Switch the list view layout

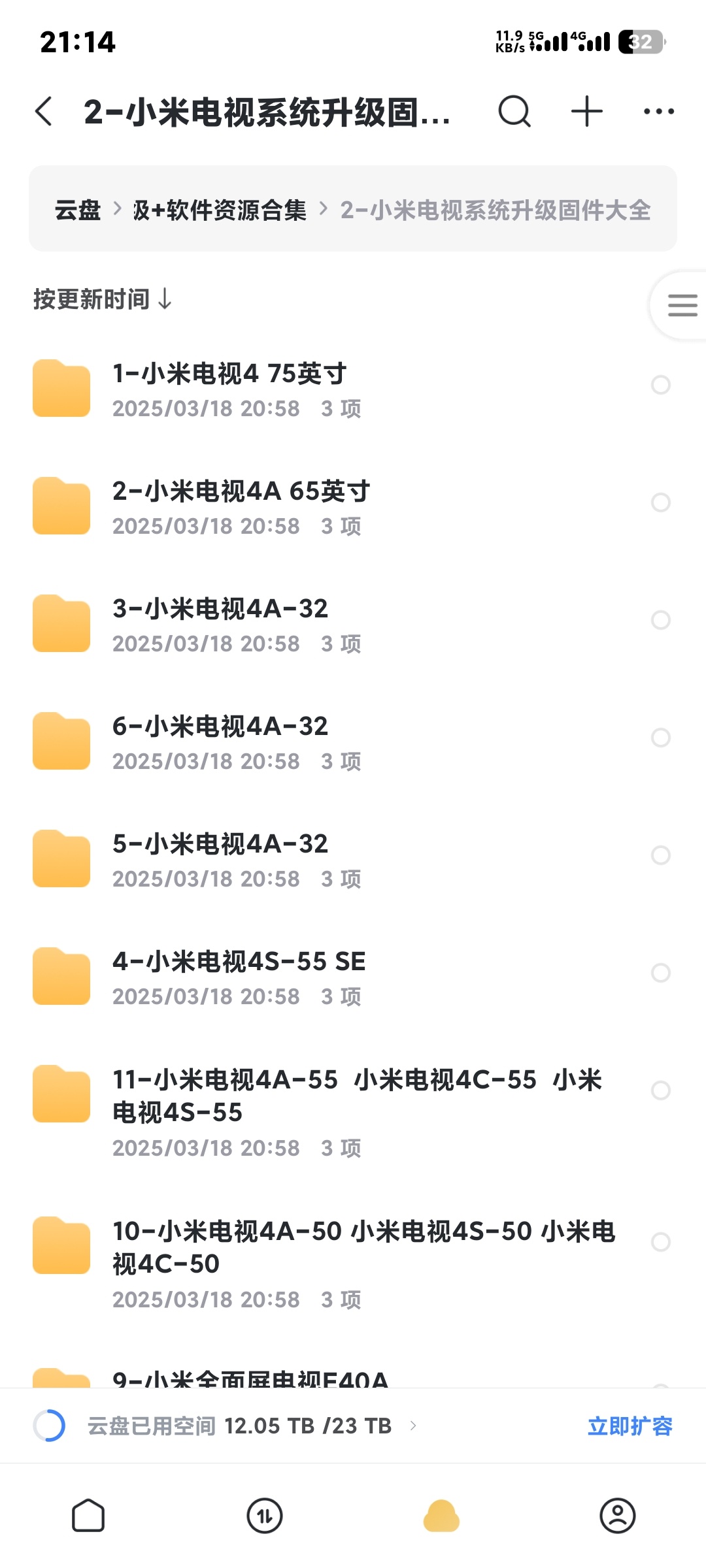point(682,305)
